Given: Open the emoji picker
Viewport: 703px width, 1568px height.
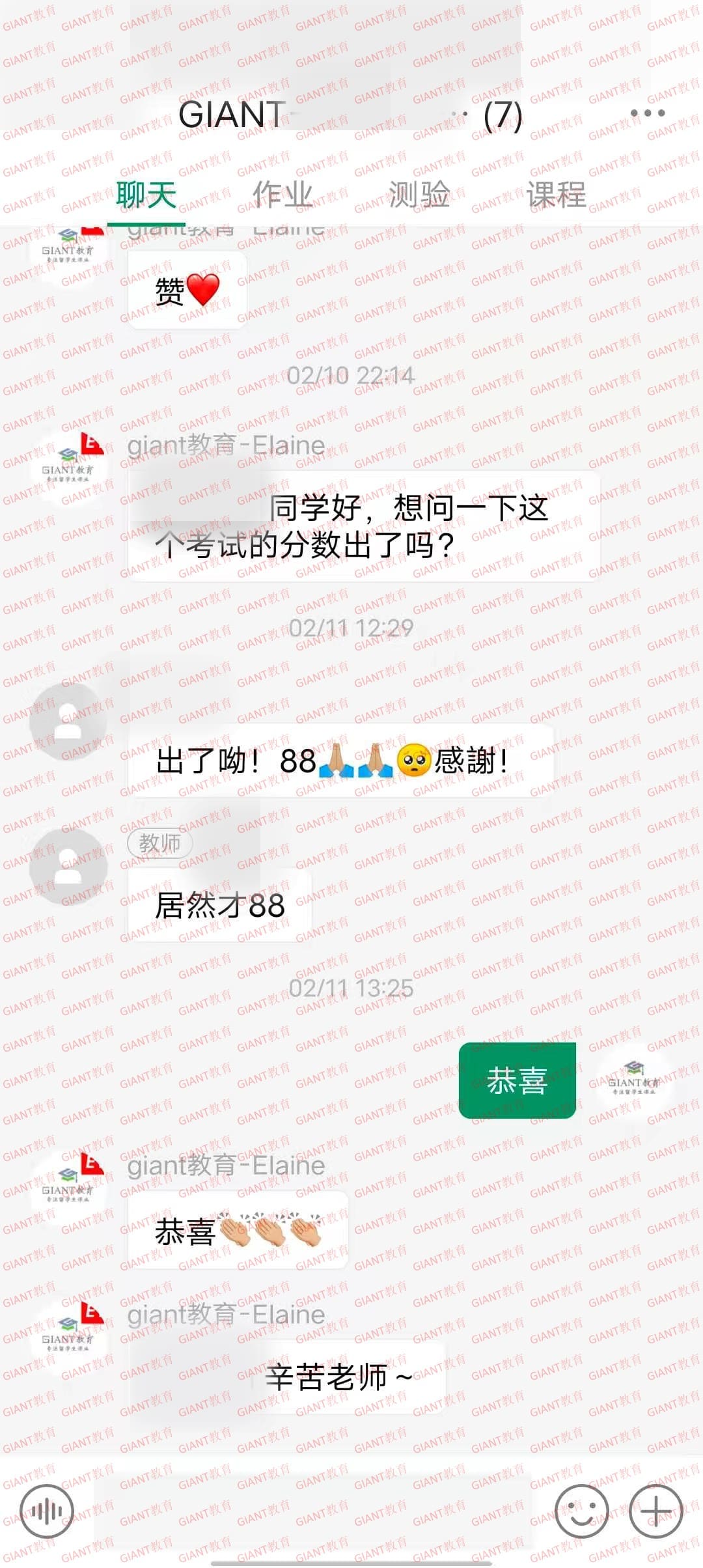Looking at the screenshot, I should 582,1511.
